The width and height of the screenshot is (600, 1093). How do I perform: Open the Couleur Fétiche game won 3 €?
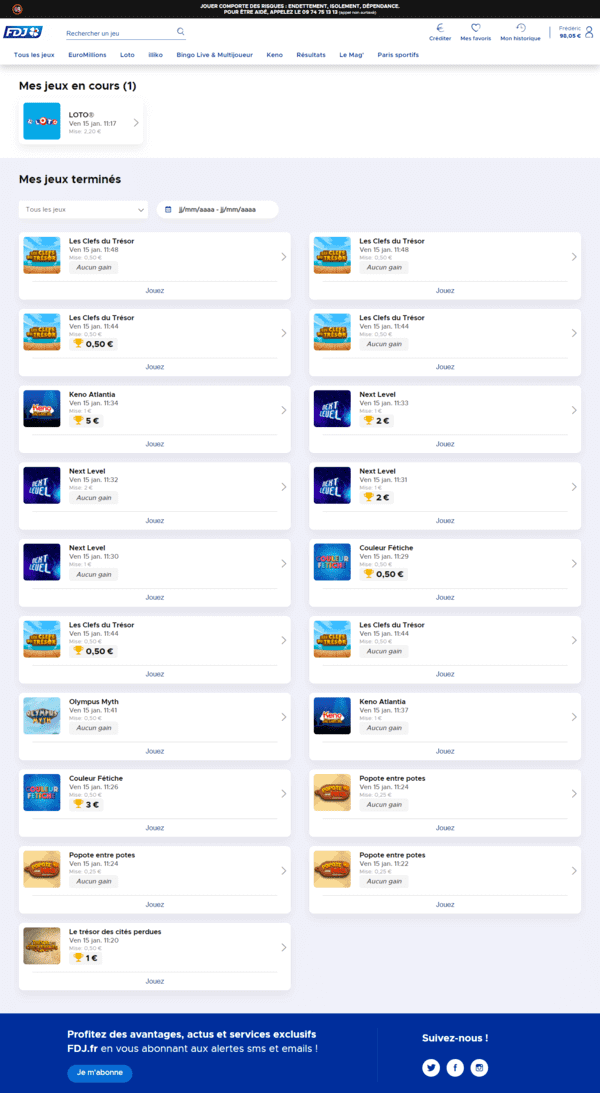coord(155,794)
